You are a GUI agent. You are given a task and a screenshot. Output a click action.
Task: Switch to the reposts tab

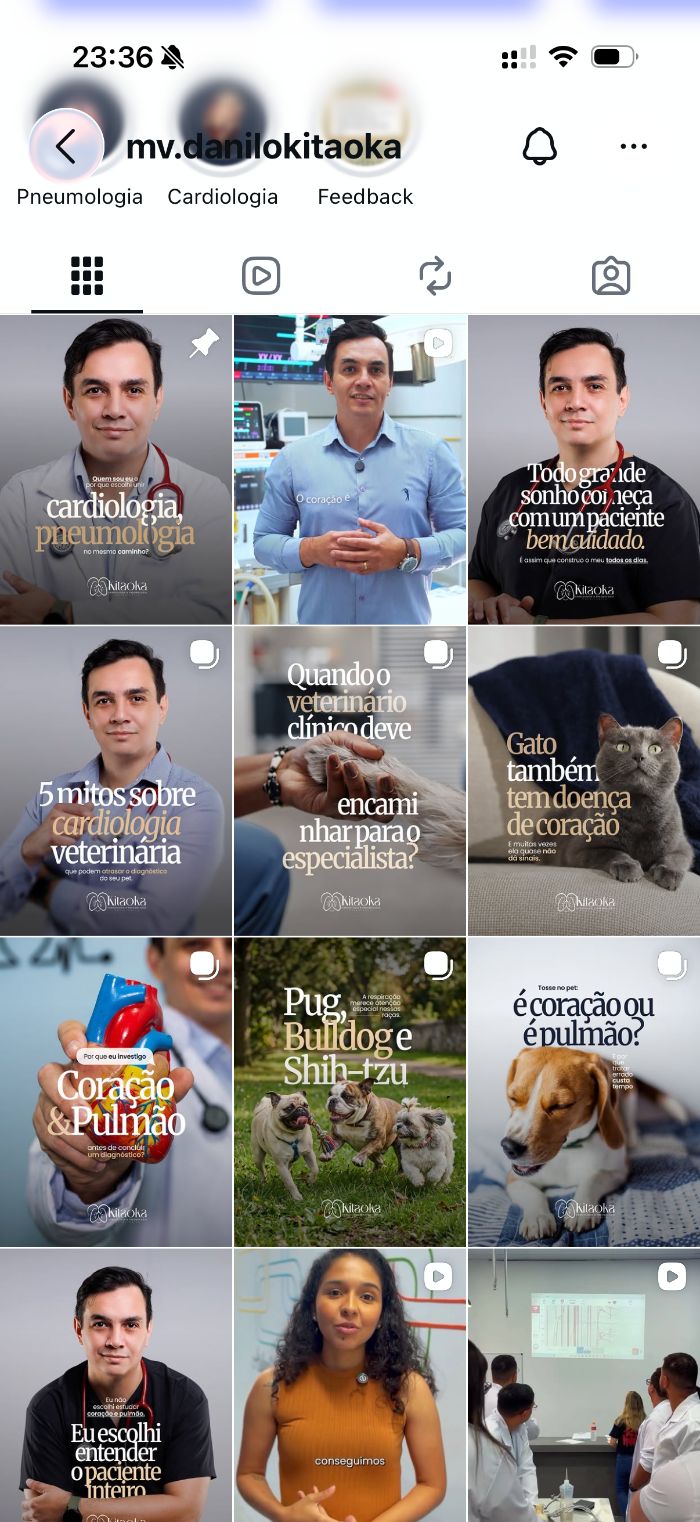tap(436, 276)
